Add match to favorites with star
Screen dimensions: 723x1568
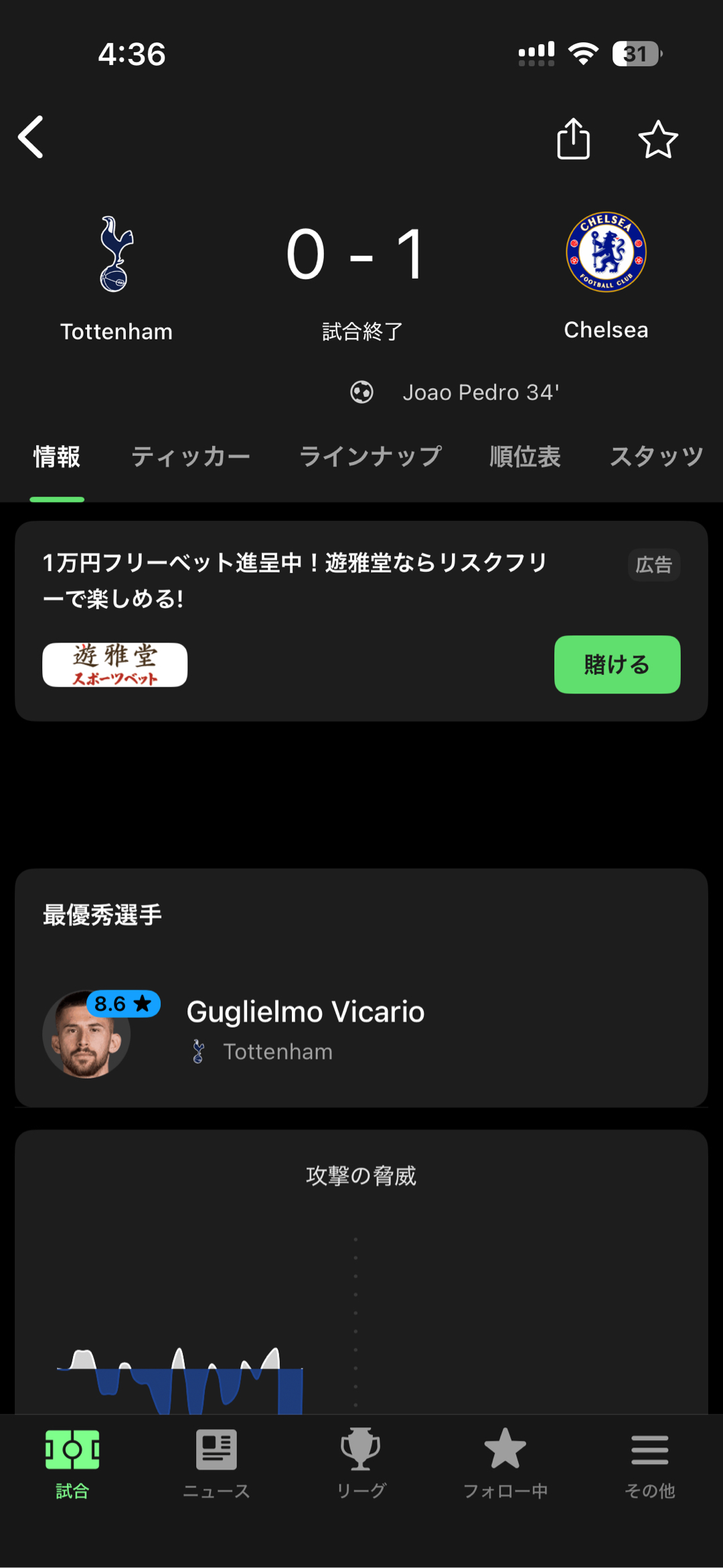pyautogui.click(x=658, y=139)
